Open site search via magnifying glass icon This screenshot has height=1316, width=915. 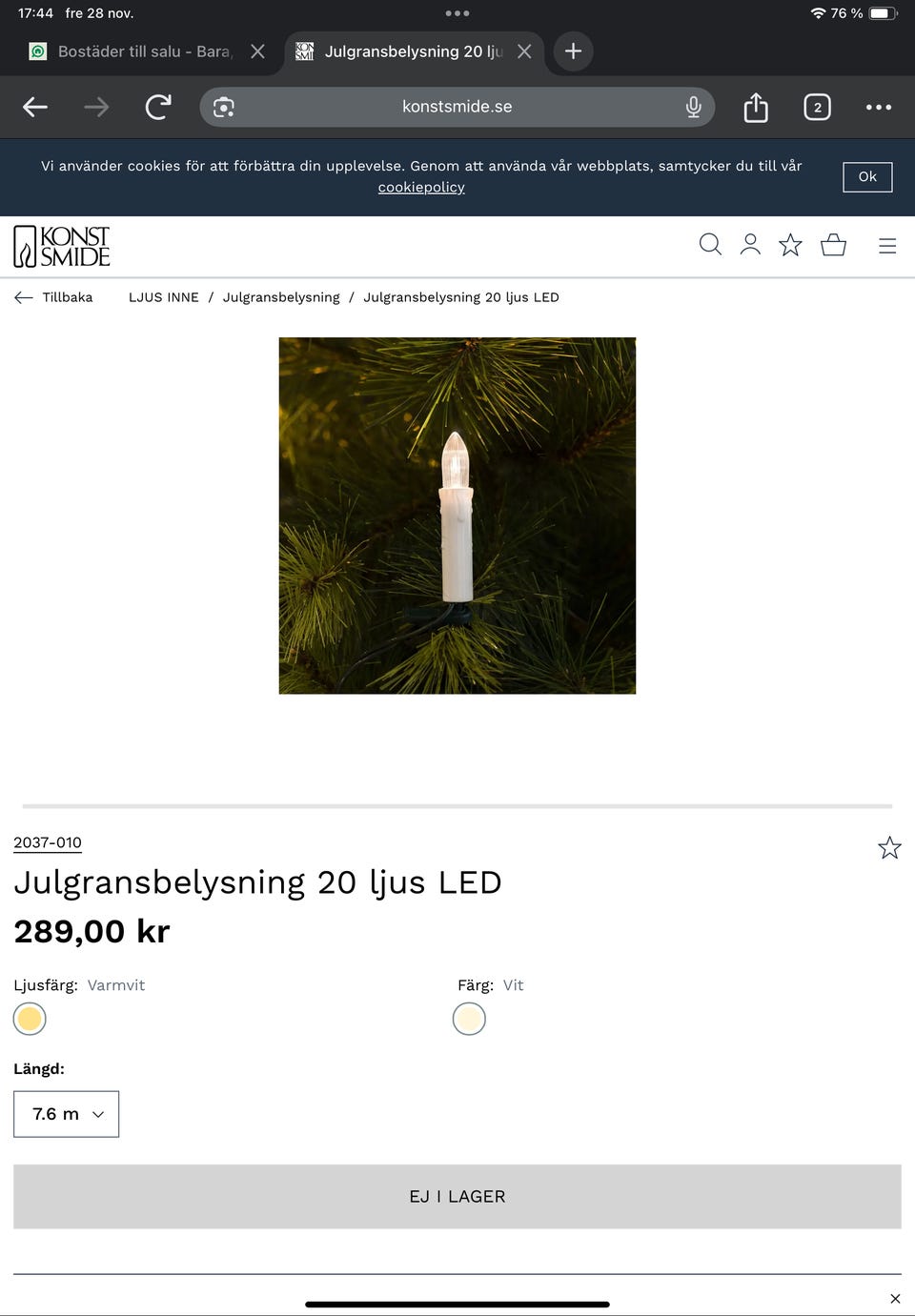click(x=710, y=245)
